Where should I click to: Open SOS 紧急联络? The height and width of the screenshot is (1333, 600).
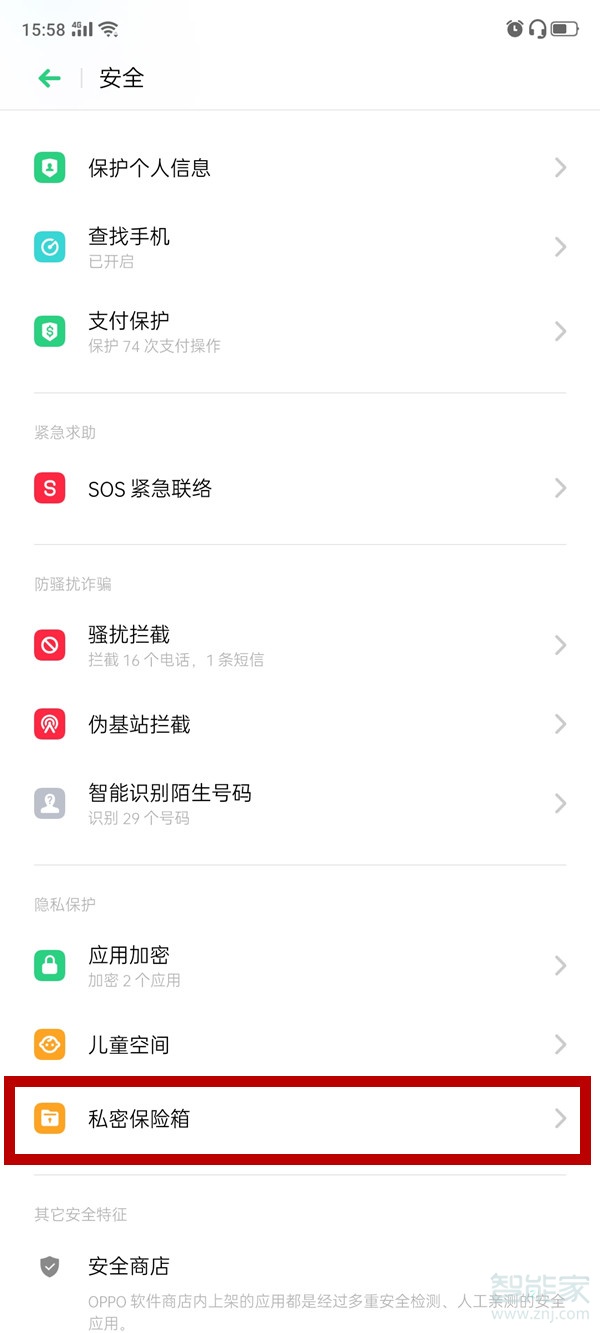[x=300, y=489]
